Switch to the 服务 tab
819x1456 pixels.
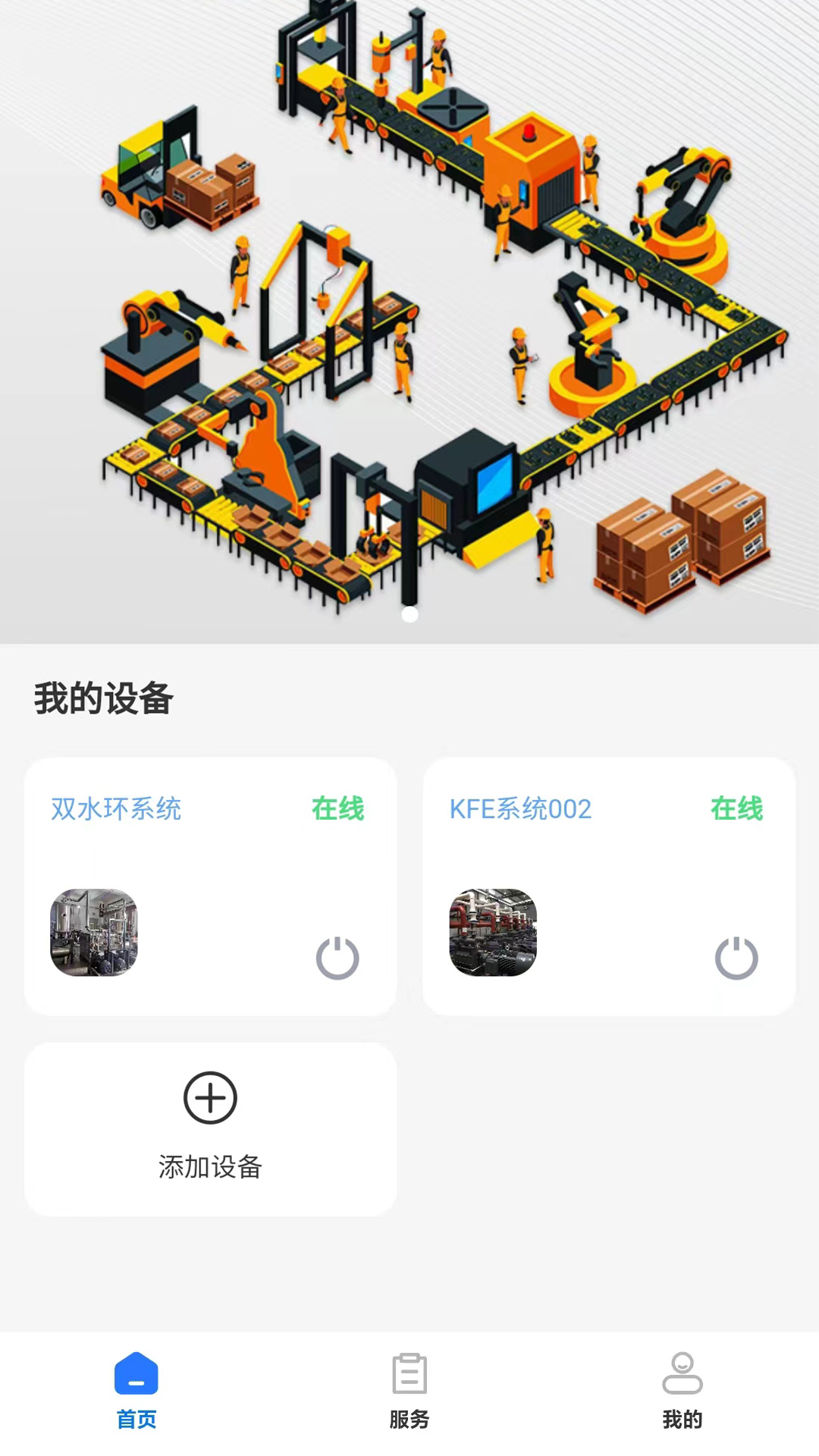(x=409, y=1395)
